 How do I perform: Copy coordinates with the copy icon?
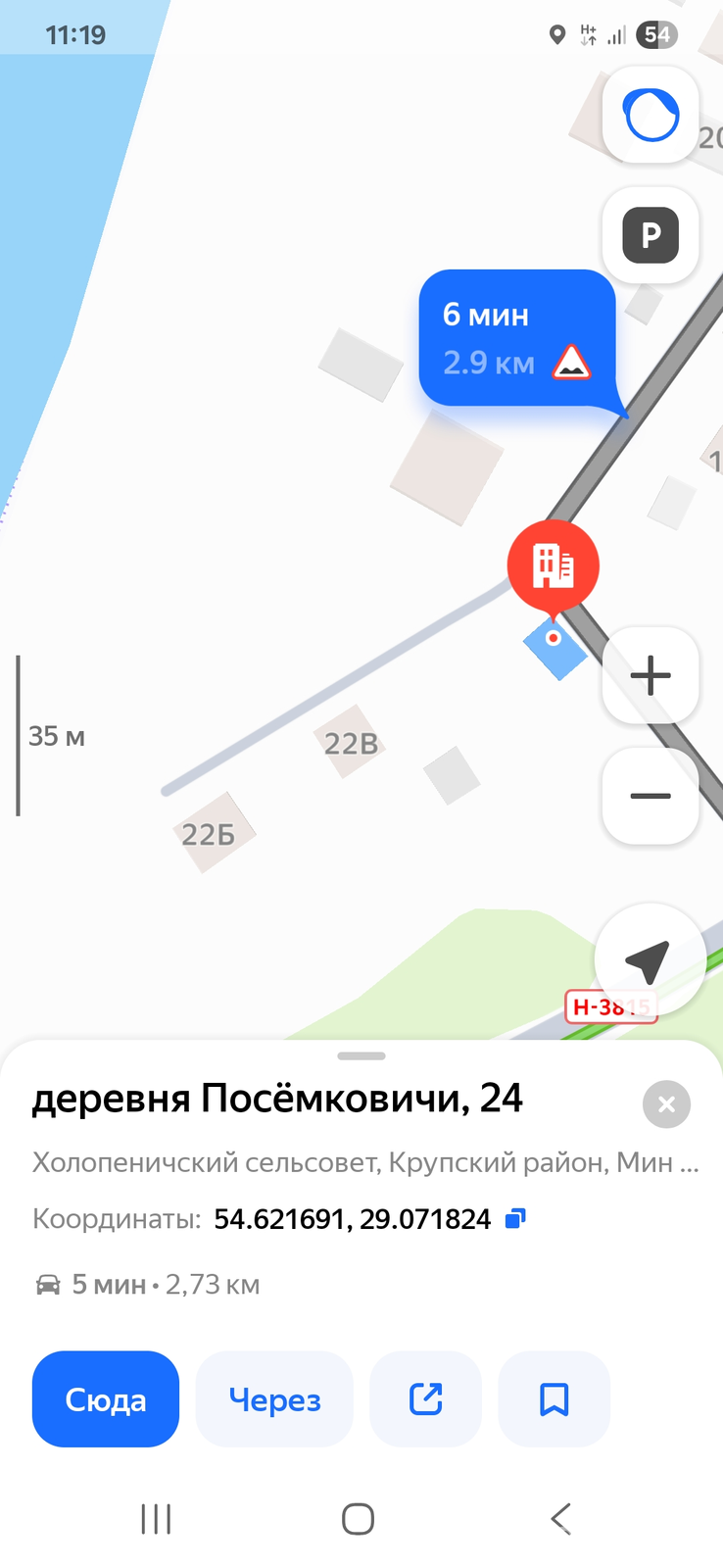(x=514, y=1217)
